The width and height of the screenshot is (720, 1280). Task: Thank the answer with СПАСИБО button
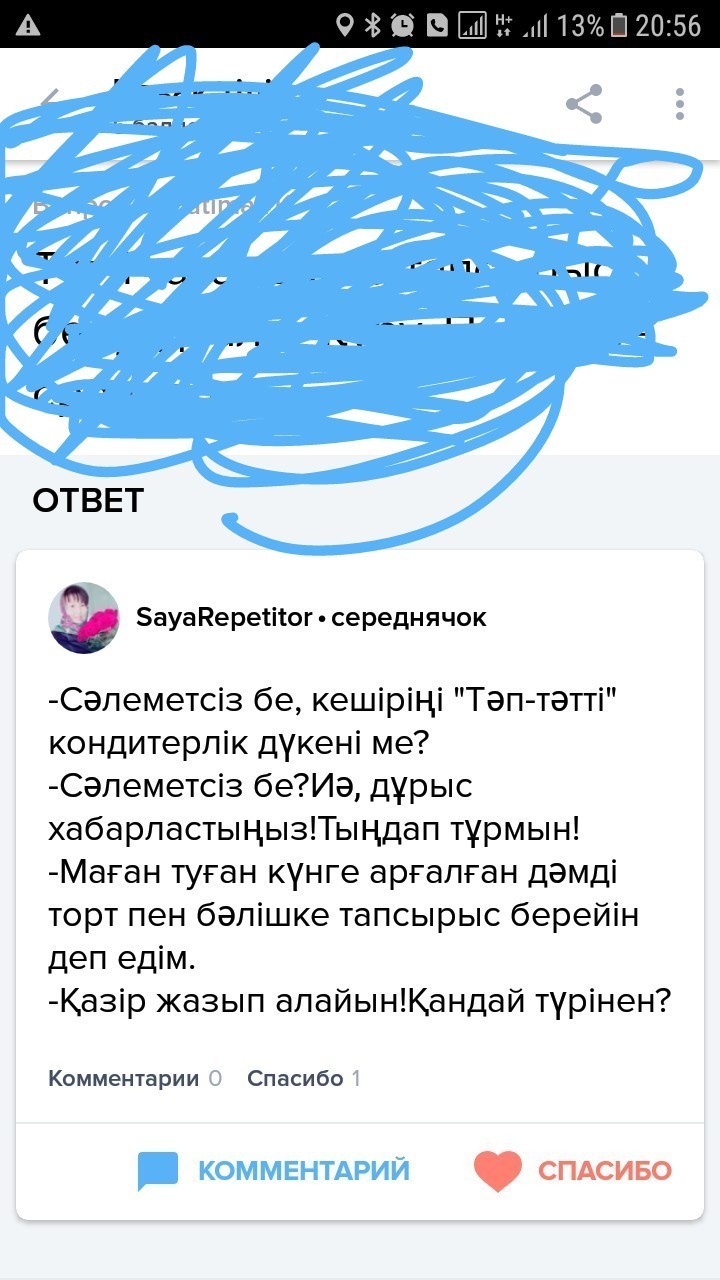573,1171
